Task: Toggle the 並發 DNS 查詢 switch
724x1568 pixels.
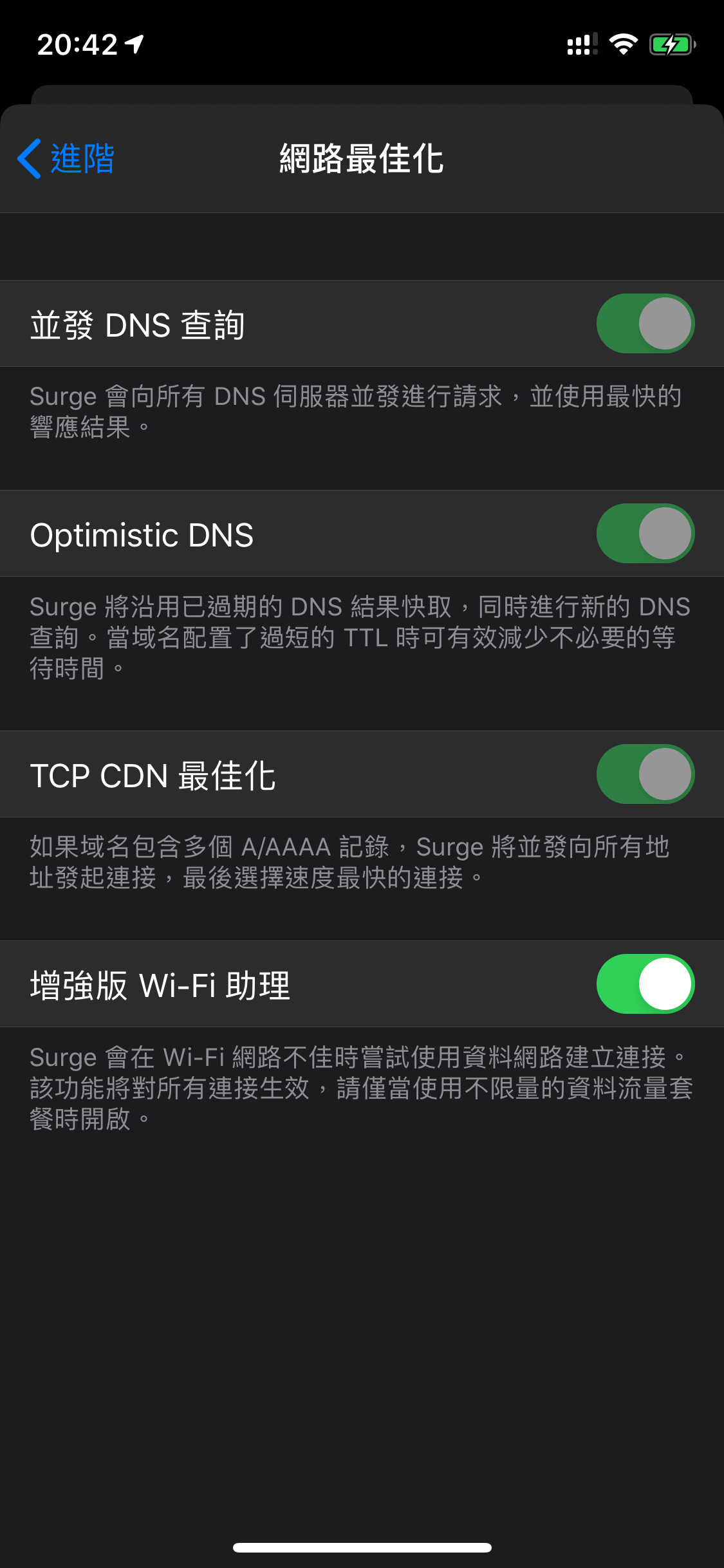Action: point(645,324)
